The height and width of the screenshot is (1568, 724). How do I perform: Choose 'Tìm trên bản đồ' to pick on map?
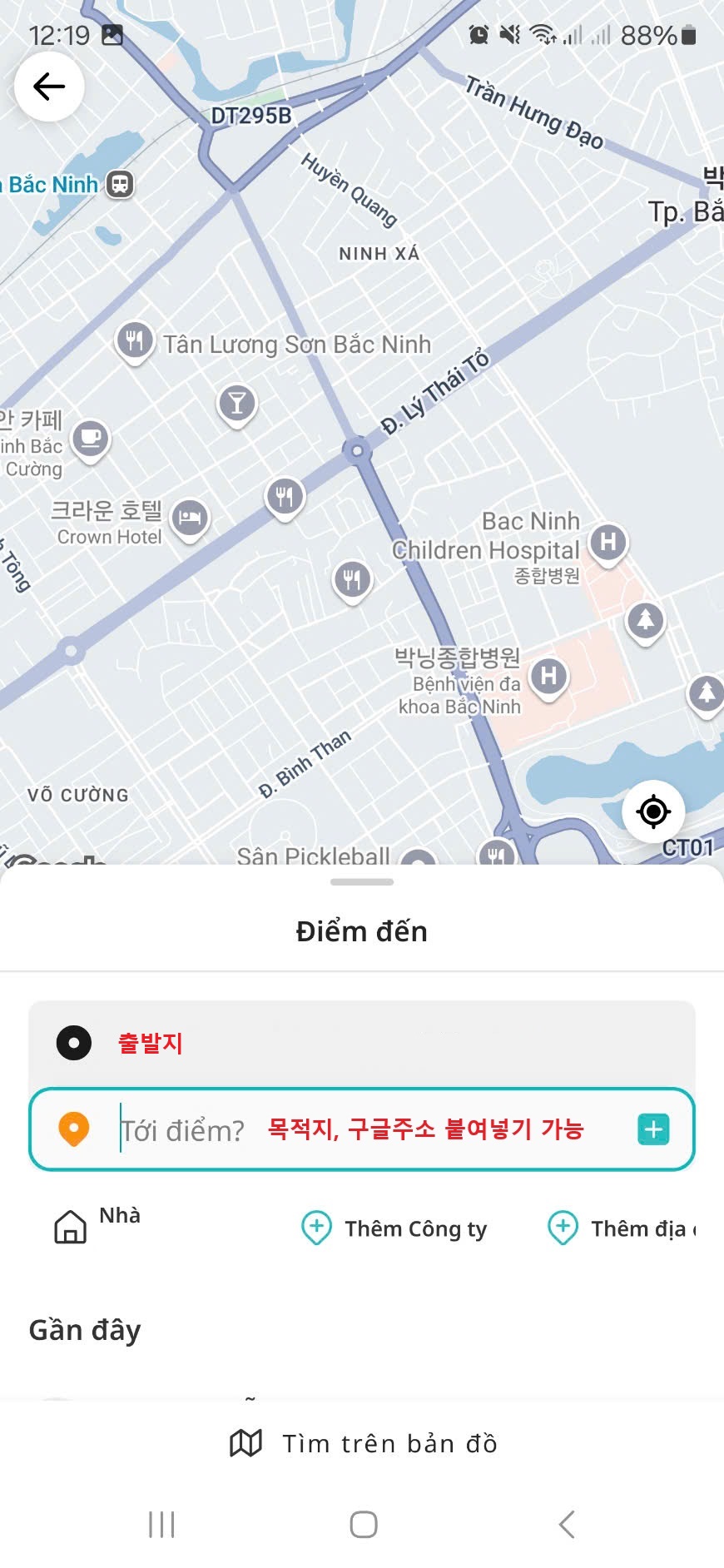(362, 1443)
